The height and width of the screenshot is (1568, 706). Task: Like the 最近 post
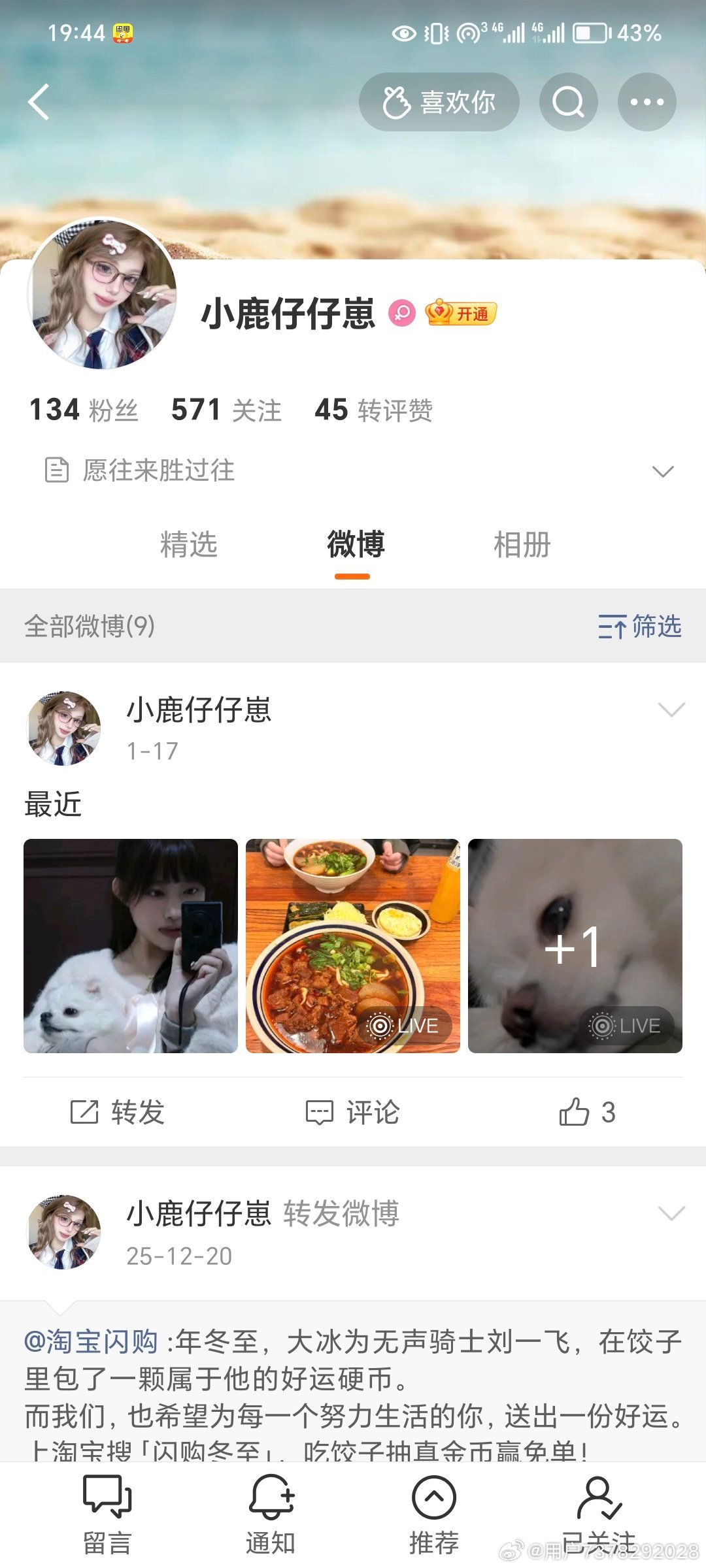pos(587,1112)
